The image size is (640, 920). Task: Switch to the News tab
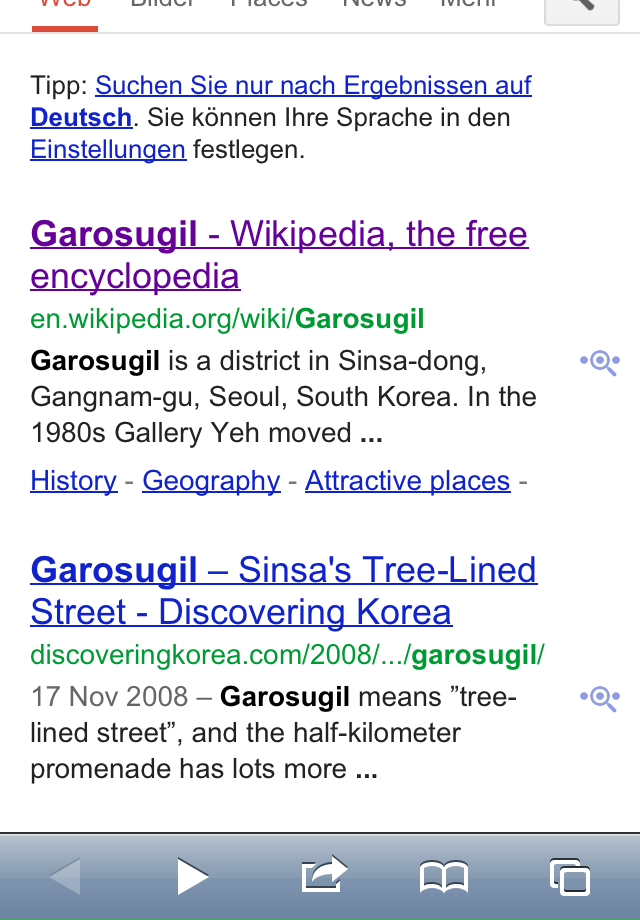click(x=375, y=5)
